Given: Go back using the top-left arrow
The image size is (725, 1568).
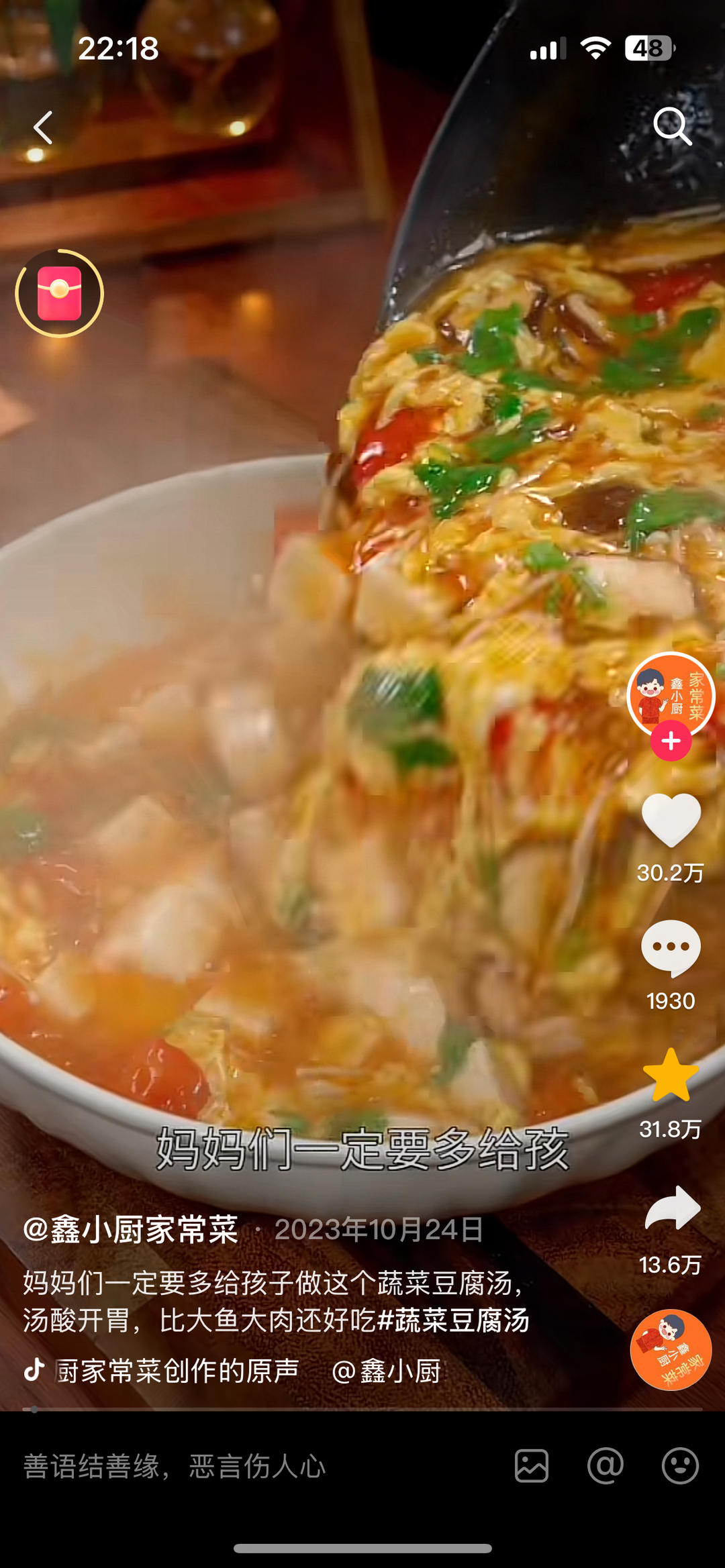Looking at the screenshot, I should (x=43, y=127).
